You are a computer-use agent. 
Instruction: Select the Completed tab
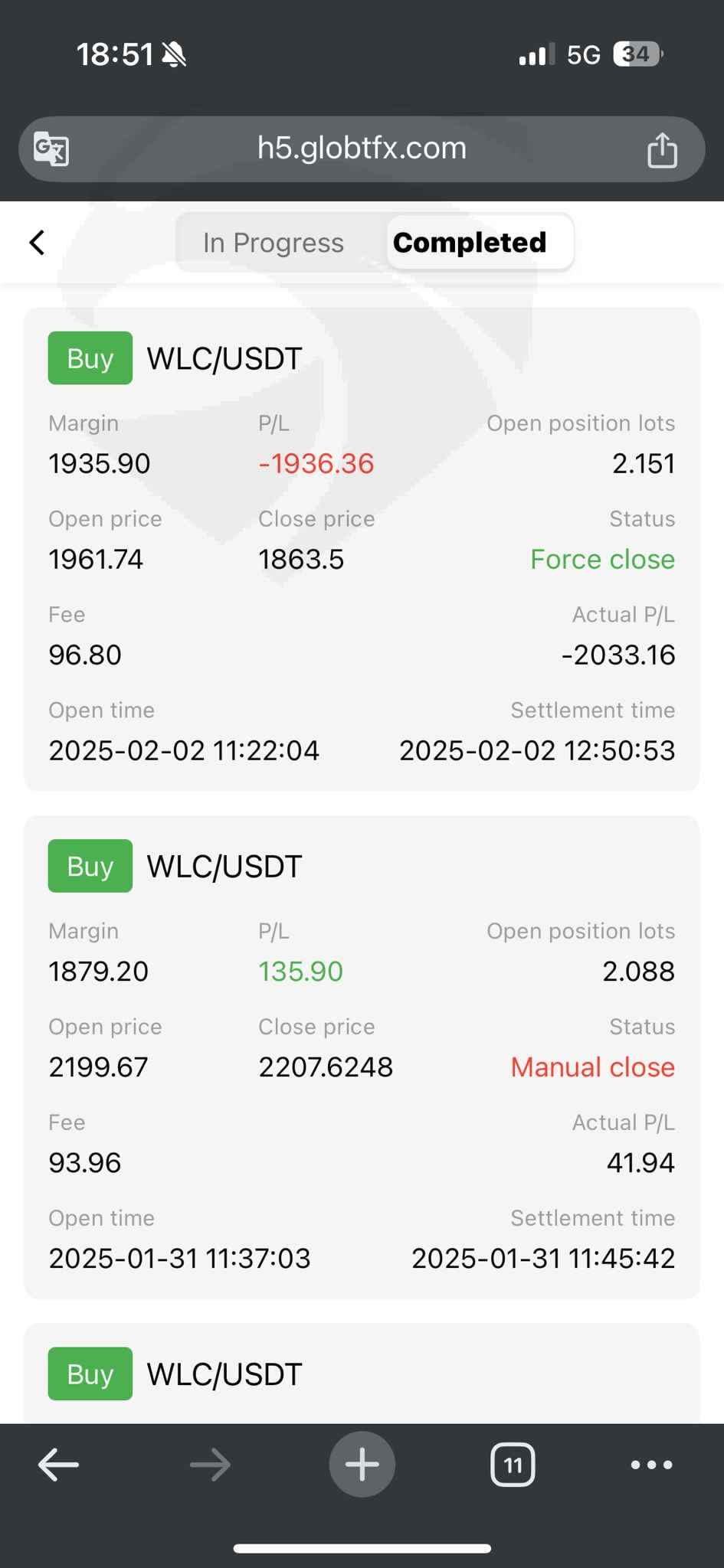click(x=470, y=243)
